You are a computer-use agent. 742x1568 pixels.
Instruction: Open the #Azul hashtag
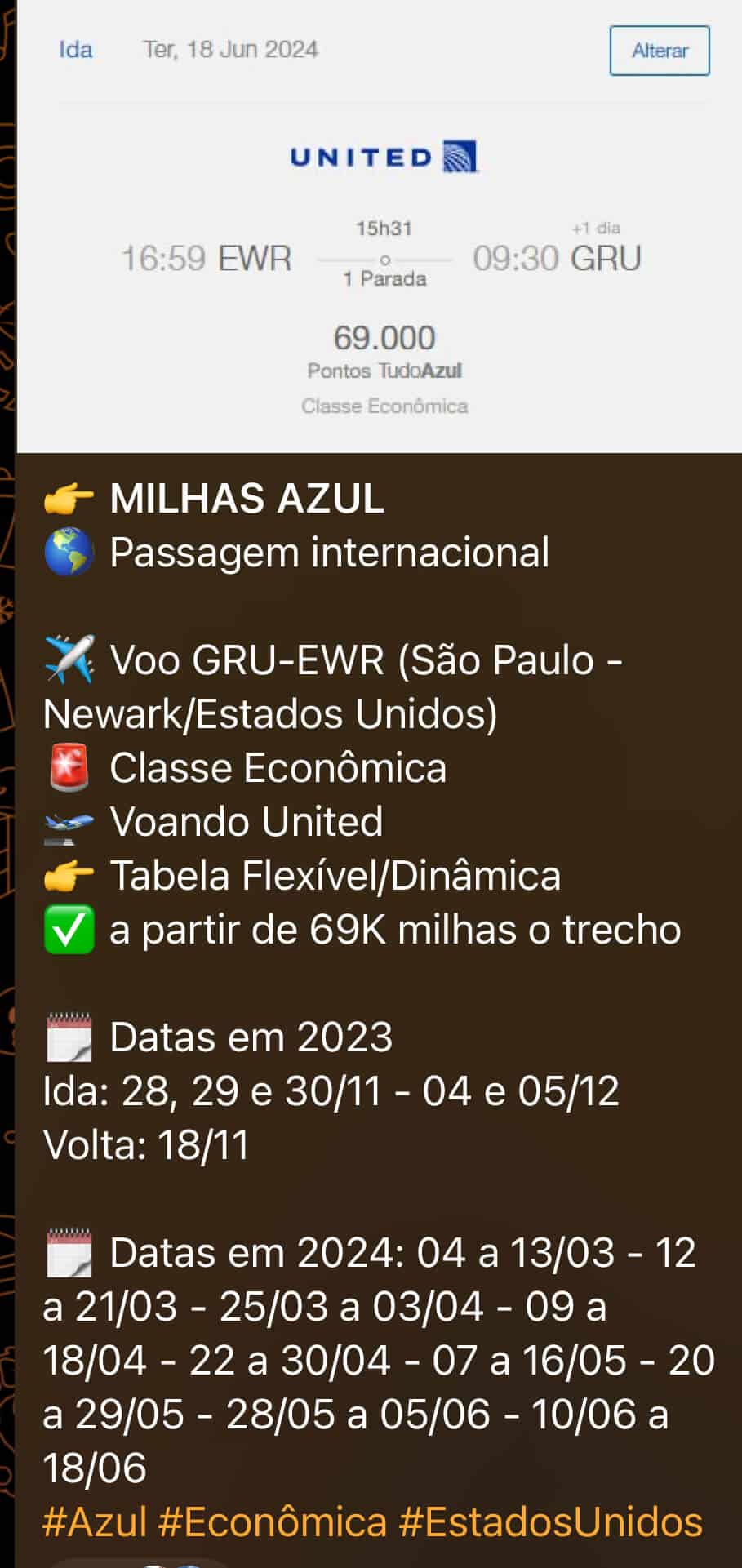94,1522
